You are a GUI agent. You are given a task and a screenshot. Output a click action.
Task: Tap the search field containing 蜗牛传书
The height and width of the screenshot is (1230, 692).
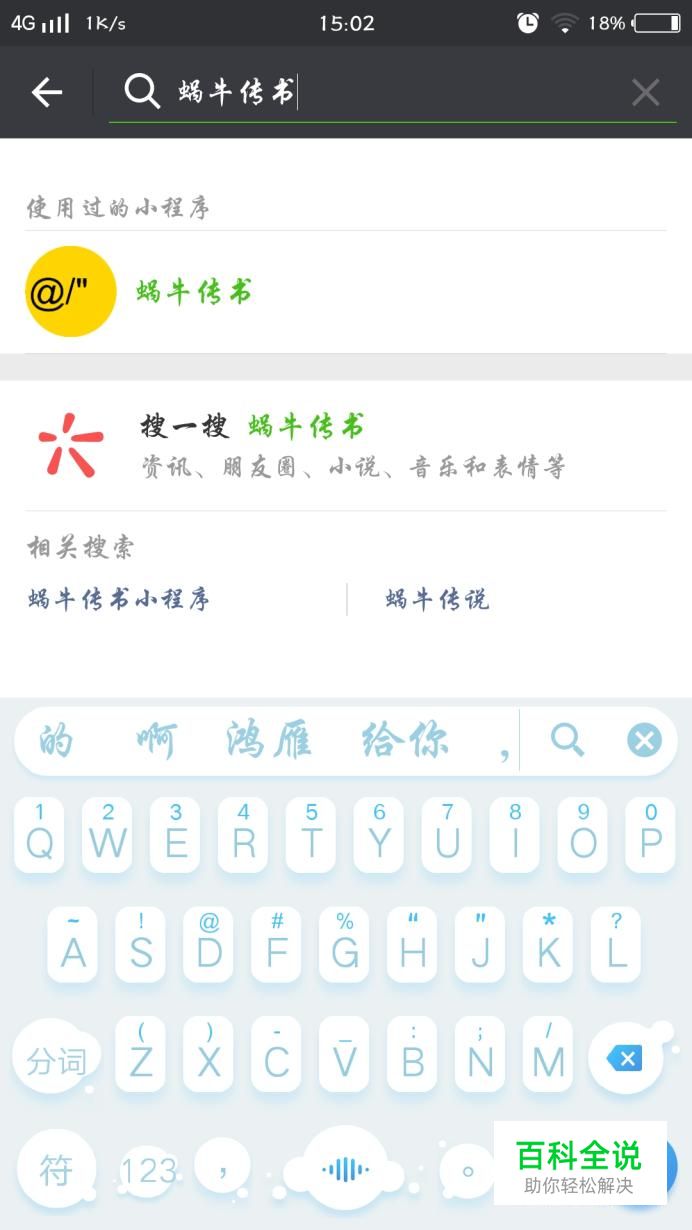point(392,92)
